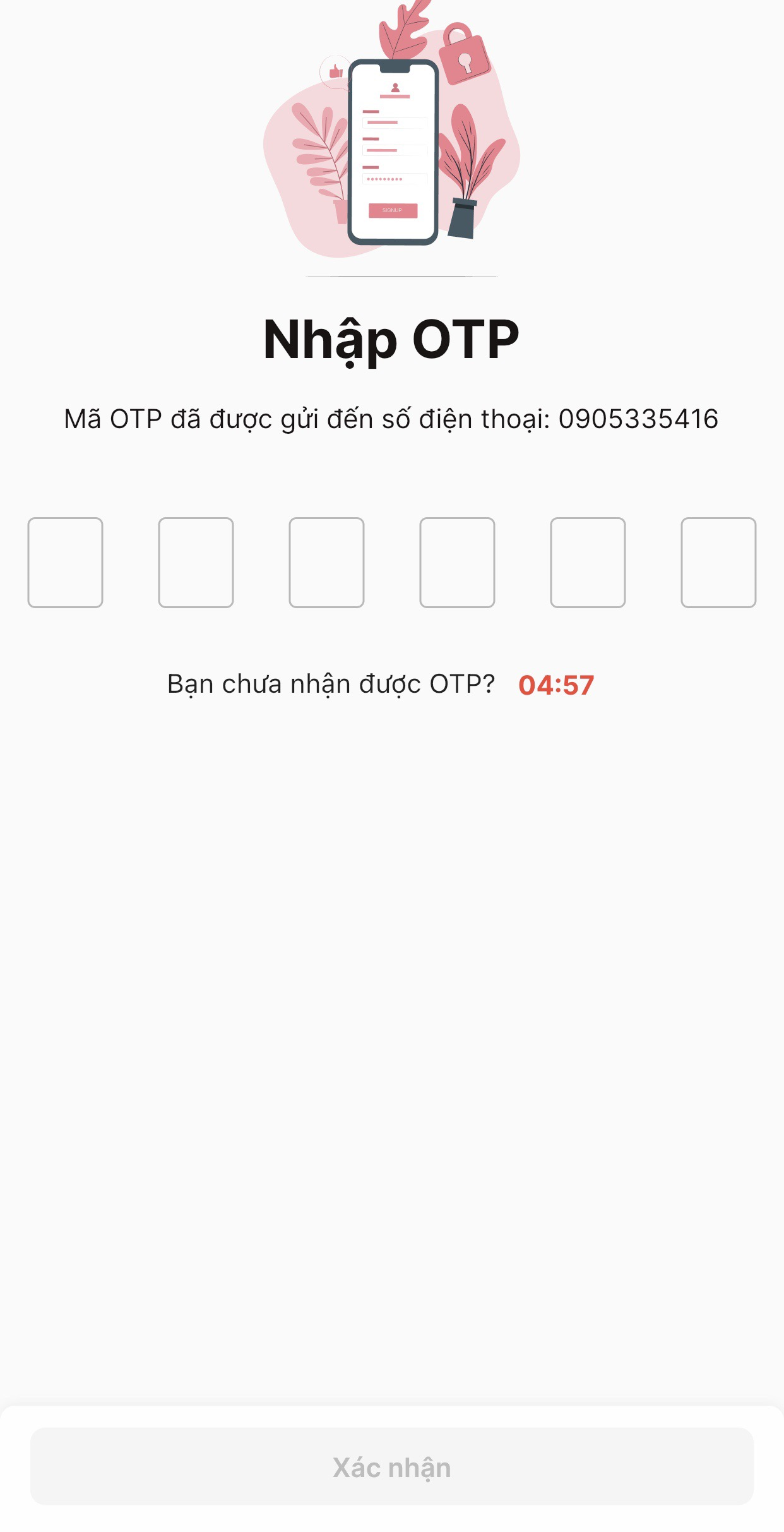This screenshot has height=1532, width=784.
Task: Tap the third OTP digit box
Action: (326, 562)
